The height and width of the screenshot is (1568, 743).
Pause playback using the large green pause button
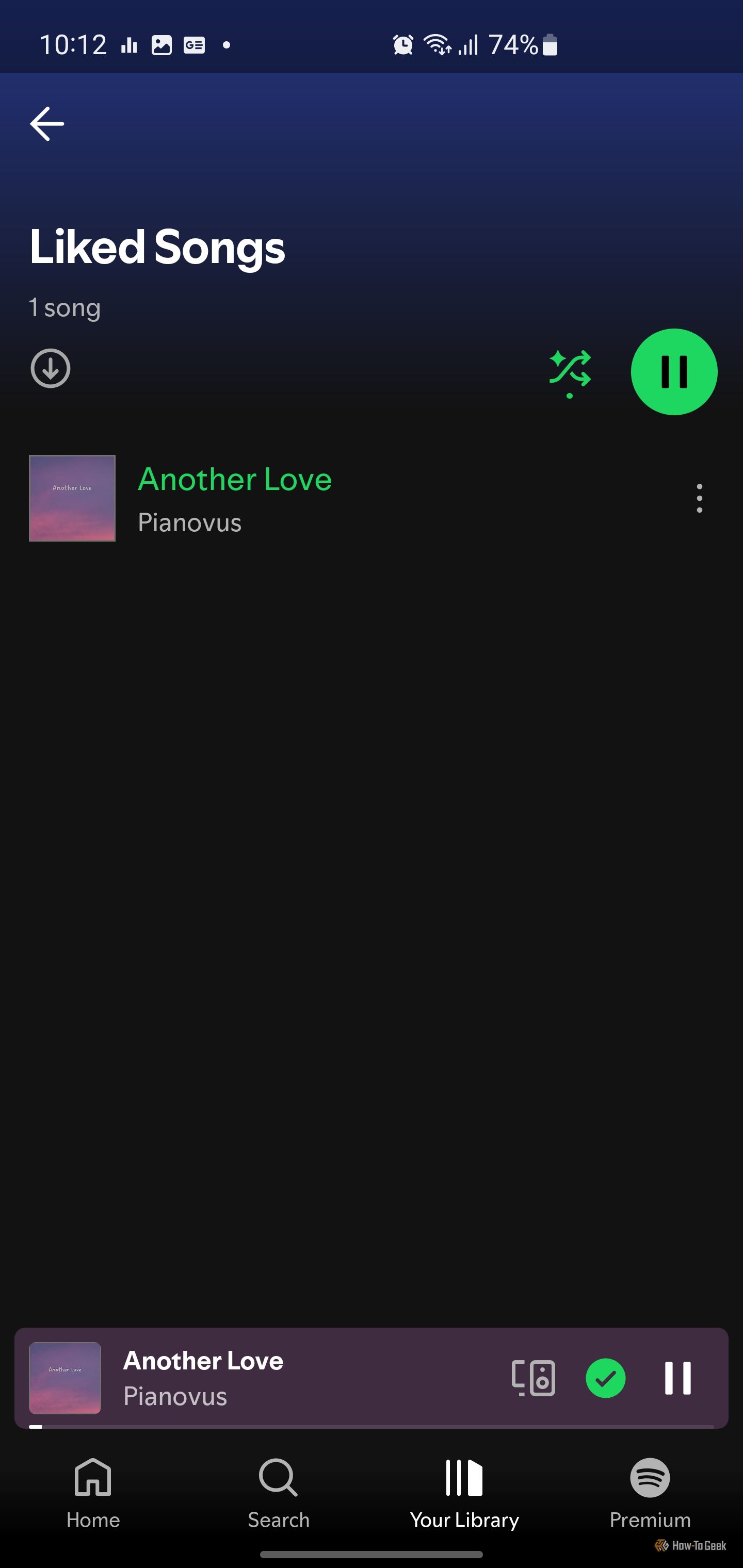673,373
